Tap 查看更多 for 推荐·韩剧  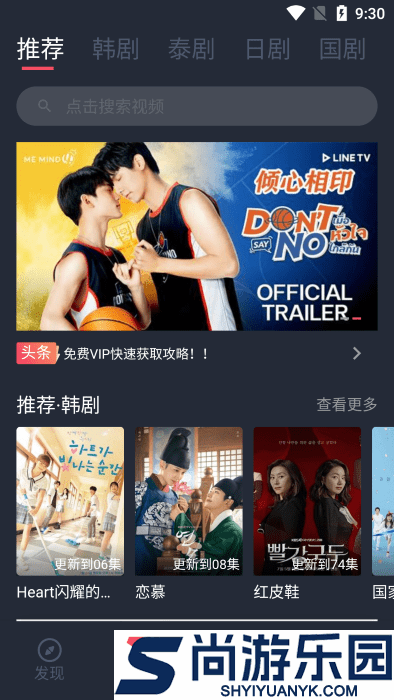tap(347, 404)
